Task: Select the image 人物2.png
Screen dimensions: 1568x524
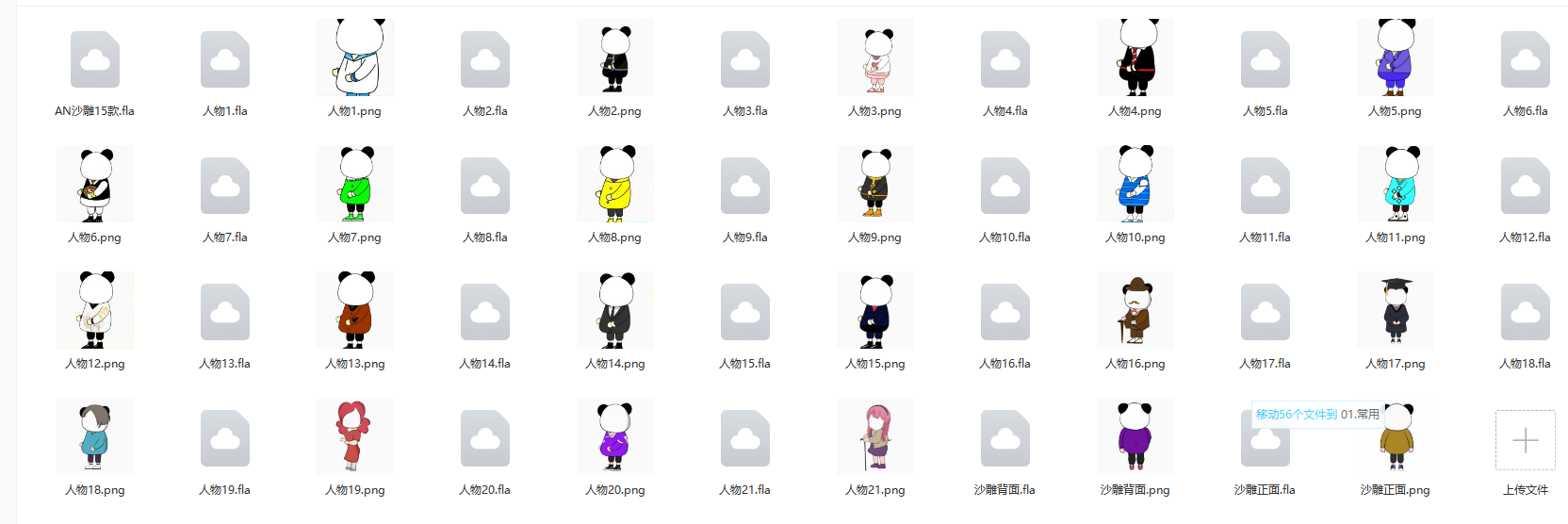Action: [615, 58]
